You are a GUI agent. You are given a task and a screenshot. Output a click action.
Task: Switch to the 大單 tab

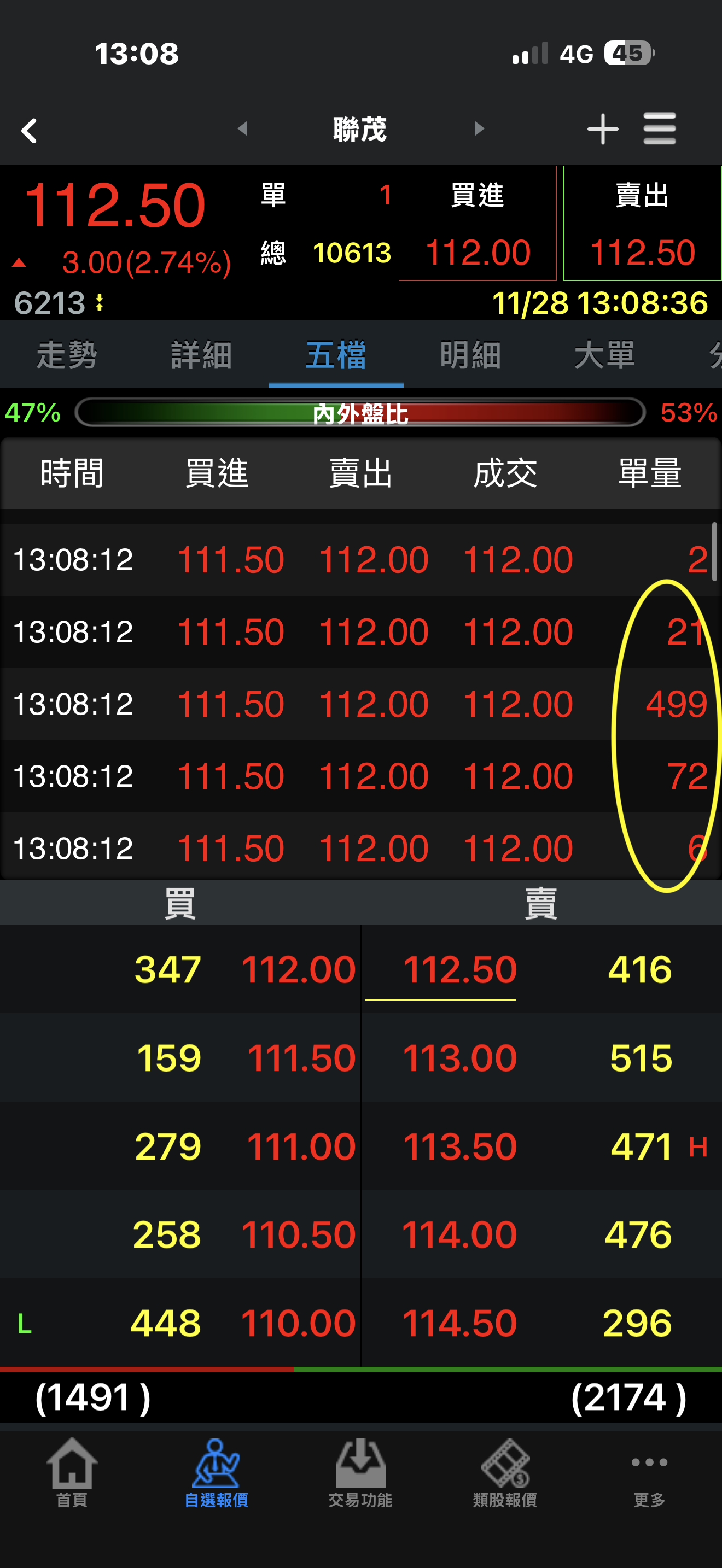[604, 355]
